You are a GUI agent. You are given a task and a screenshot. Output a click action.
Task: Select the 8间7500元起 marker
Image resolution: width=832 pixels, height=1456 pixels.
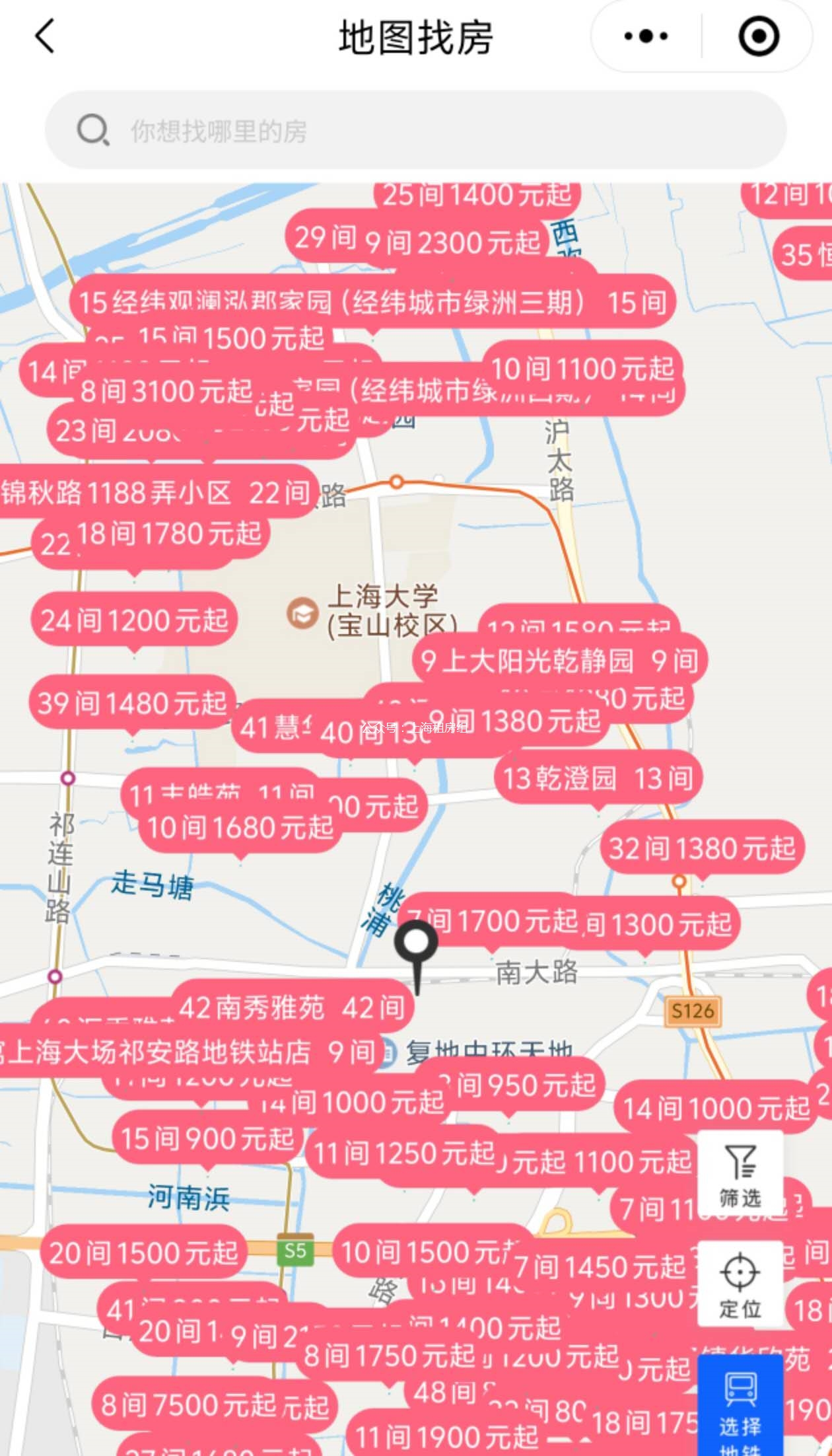click(x=188, y=1405)
